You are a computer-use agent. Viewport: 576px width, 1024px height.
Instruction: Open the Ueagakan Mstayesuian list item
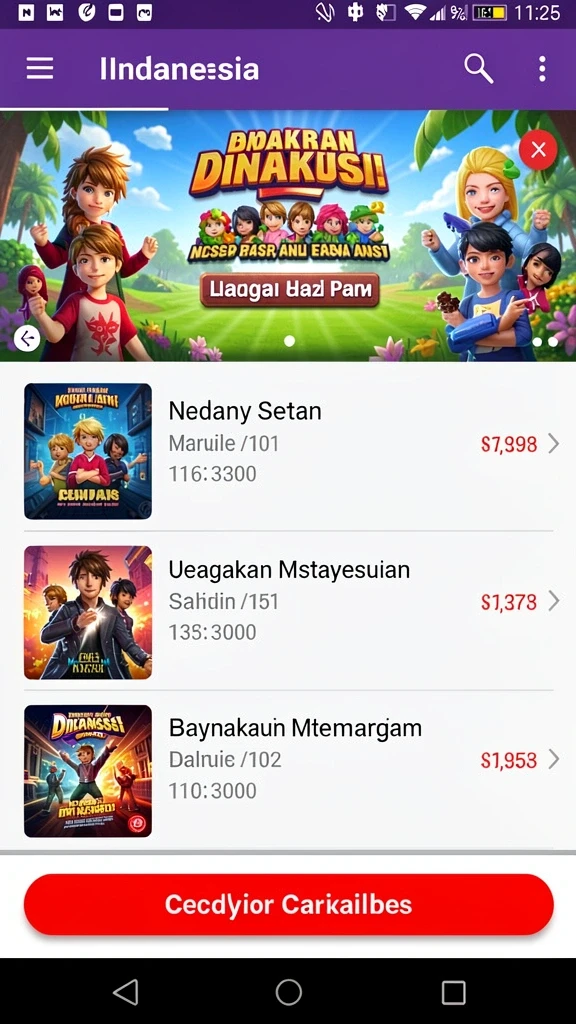[x=288, y=612]
